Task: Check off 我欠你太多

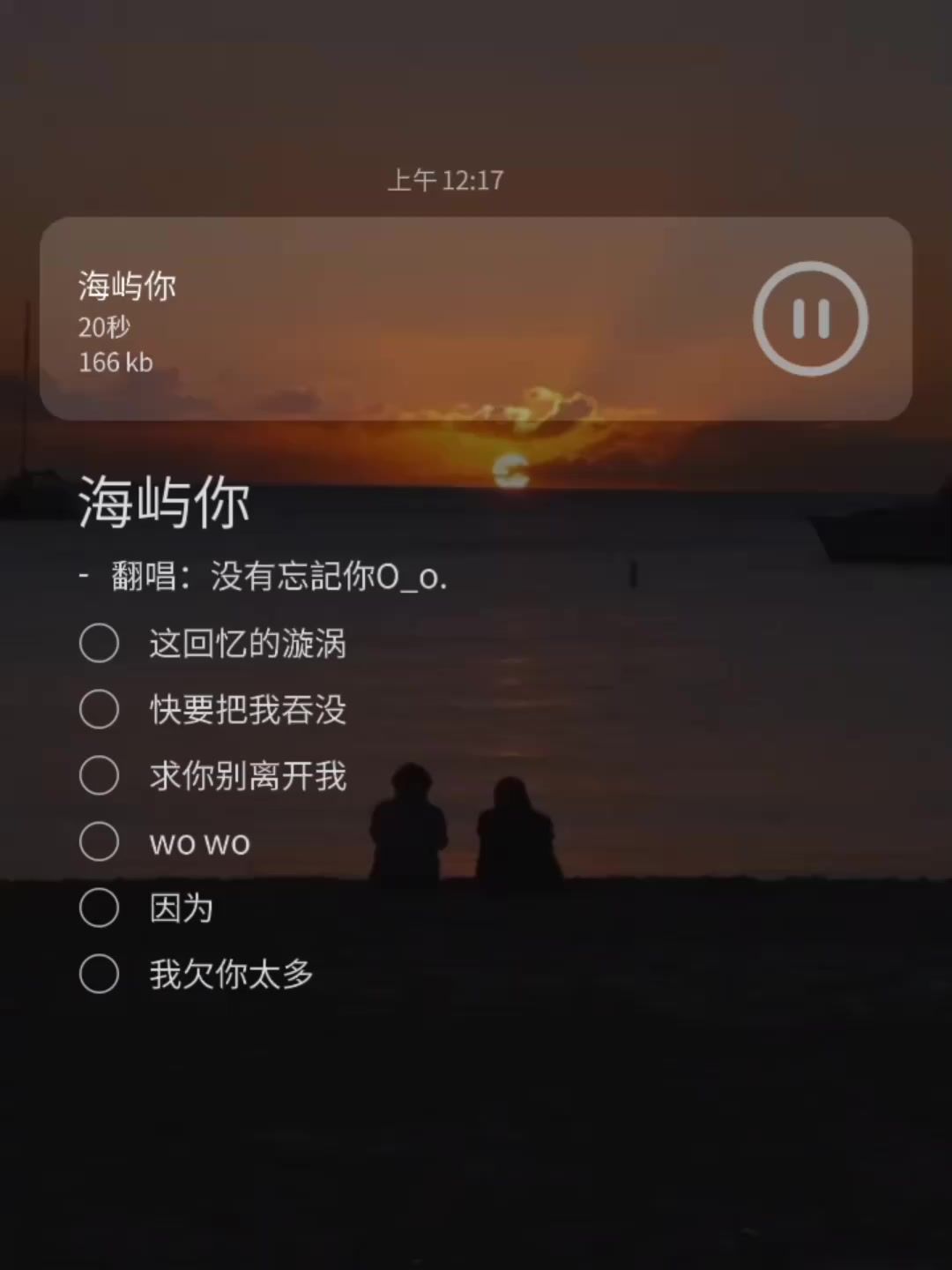Action: pos(99,974)
